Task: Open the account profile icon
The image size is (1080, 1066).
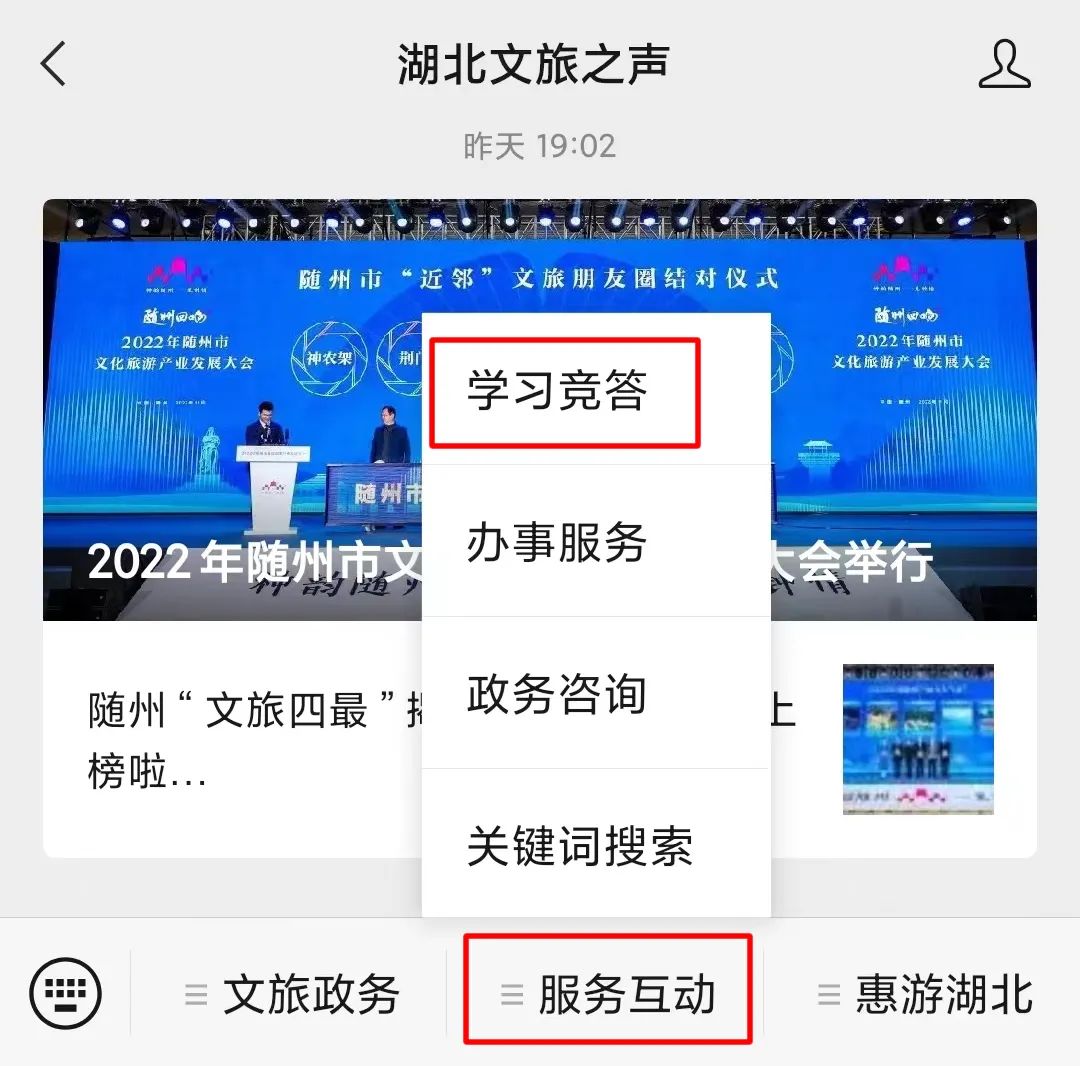Action: 1003,65
